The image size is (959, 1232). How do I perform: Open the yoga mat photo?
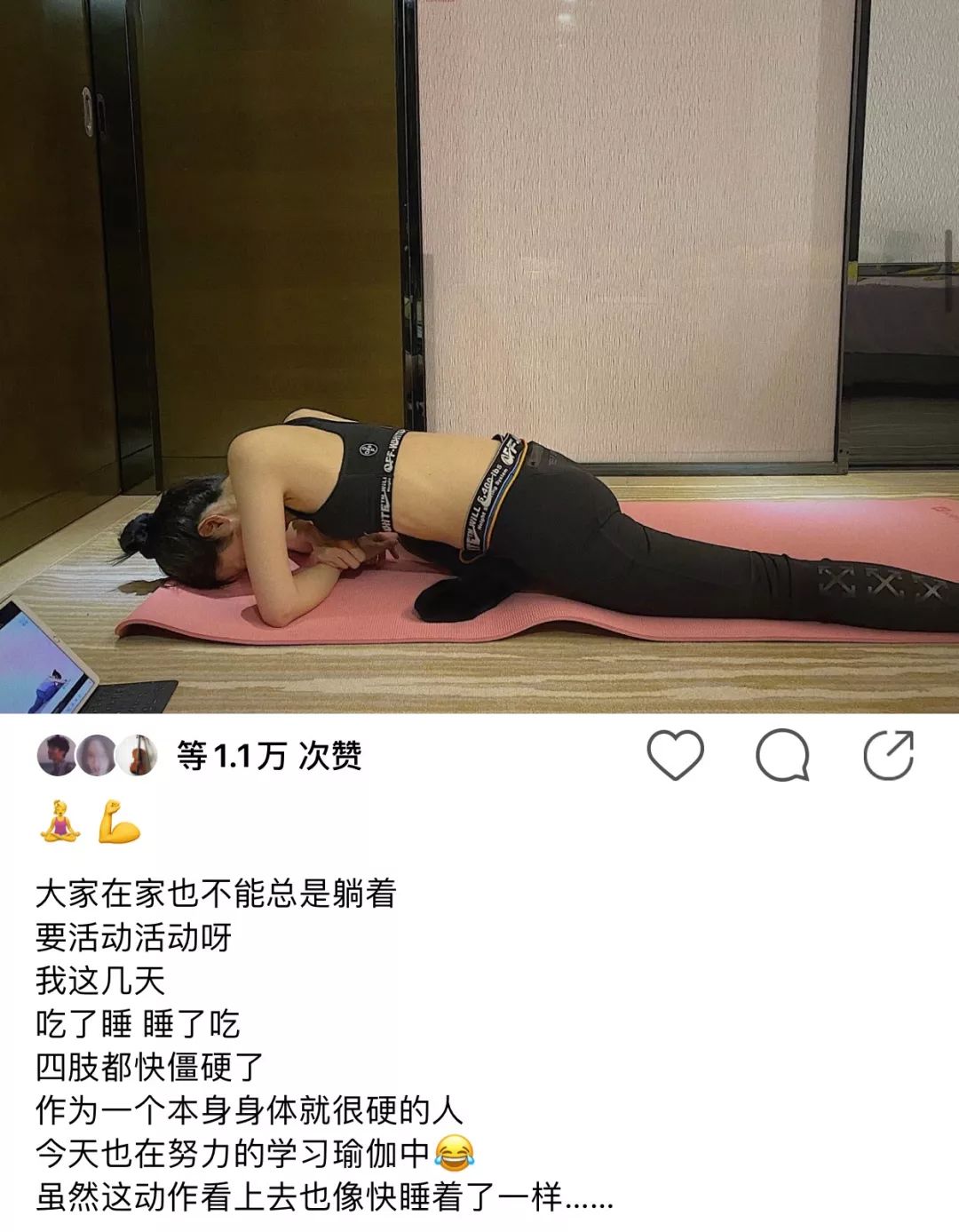click(479, 355)
